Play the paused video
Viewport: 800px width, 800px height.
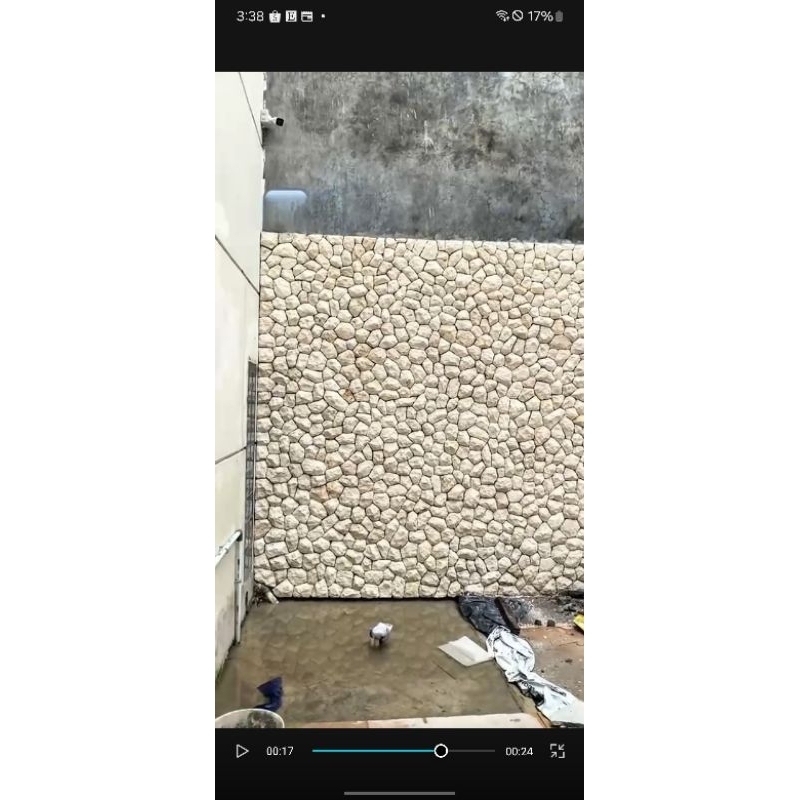[242, 751]
